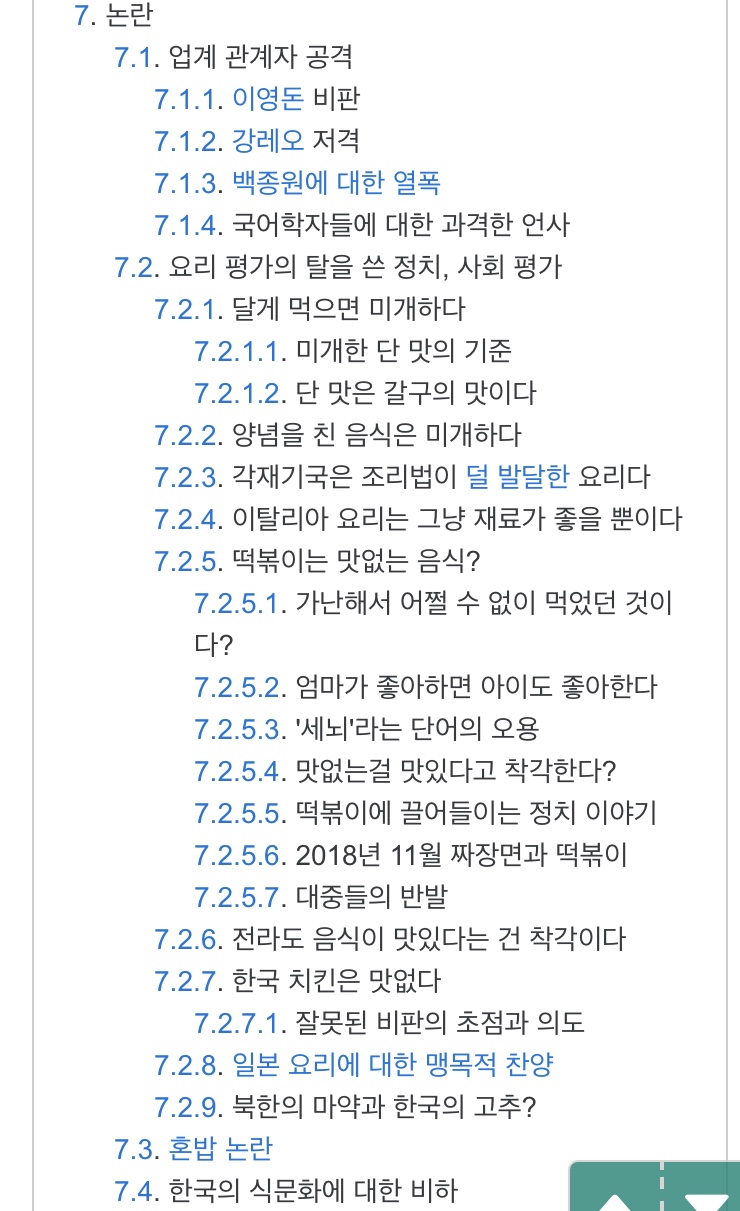Jump to section 7.2.5.3 세뇌 단어의 오용

(240, 728)
